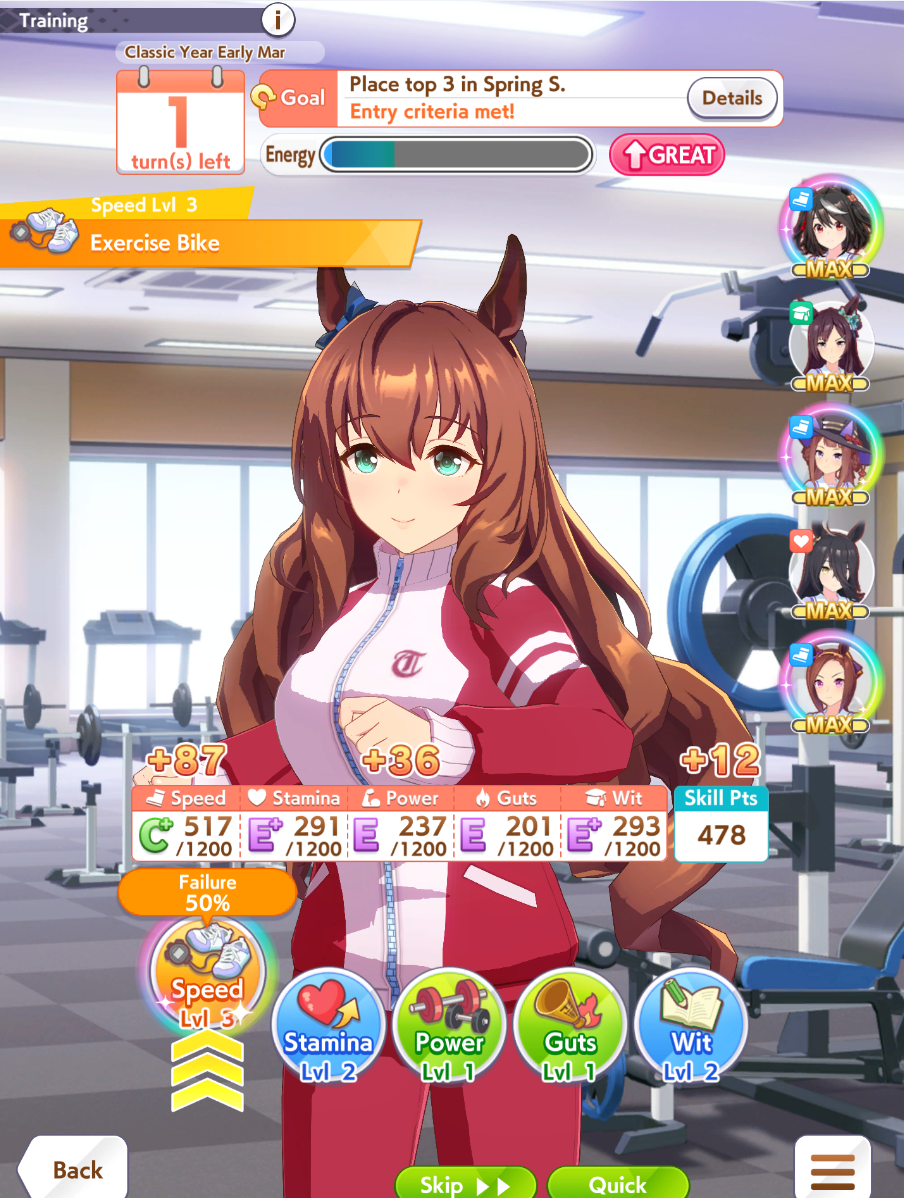The image size is (907, 1198).
Task: Select Guts training
Action: coord(570,1025)
